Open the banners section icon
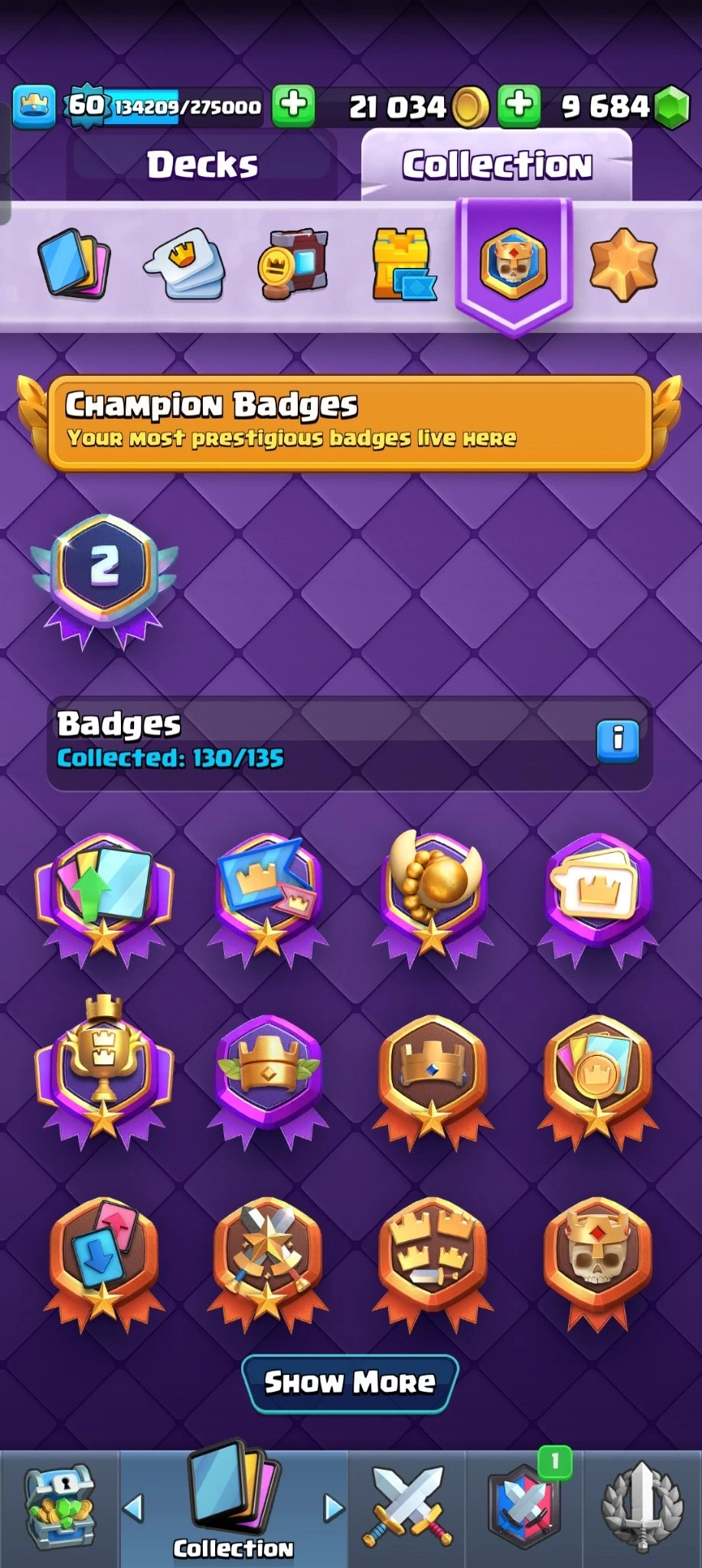 point(293,263)
